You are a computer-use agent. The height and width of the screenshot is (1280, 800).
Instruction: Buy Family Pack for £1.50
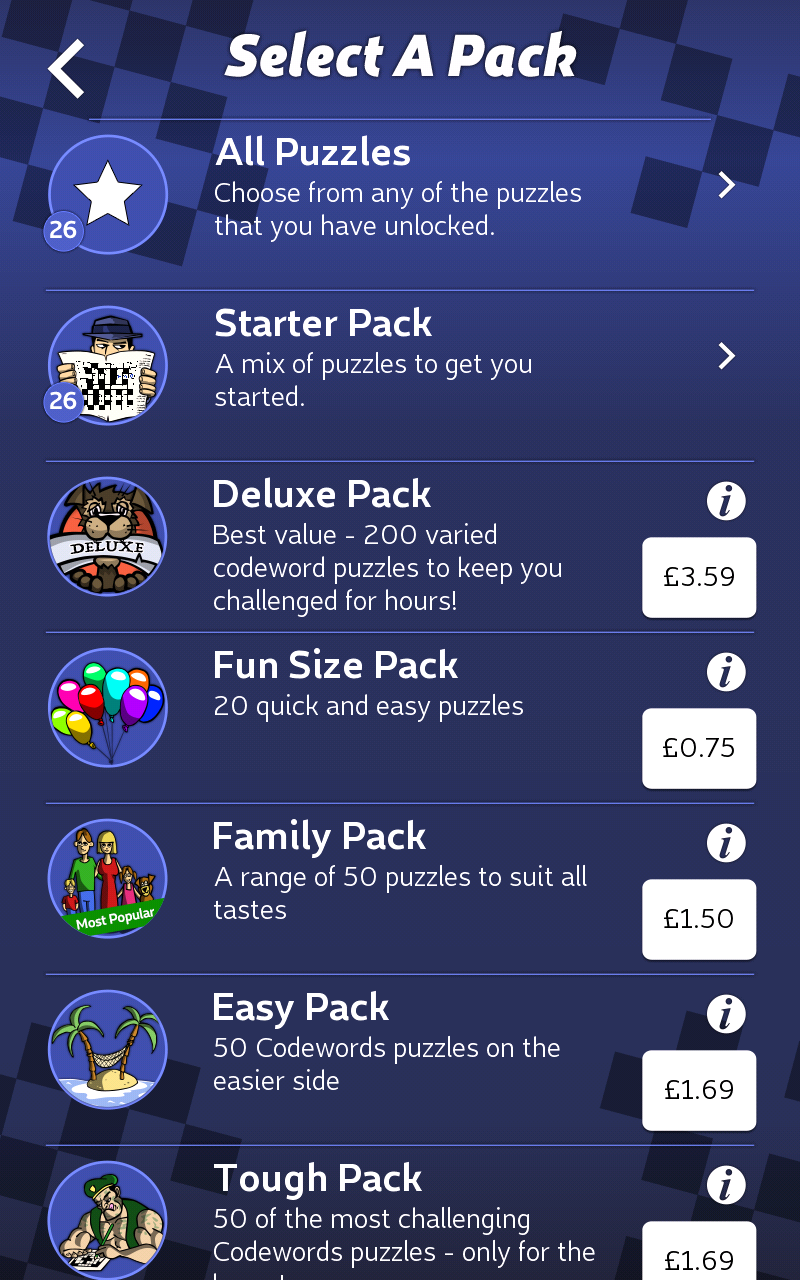[698, 919]
